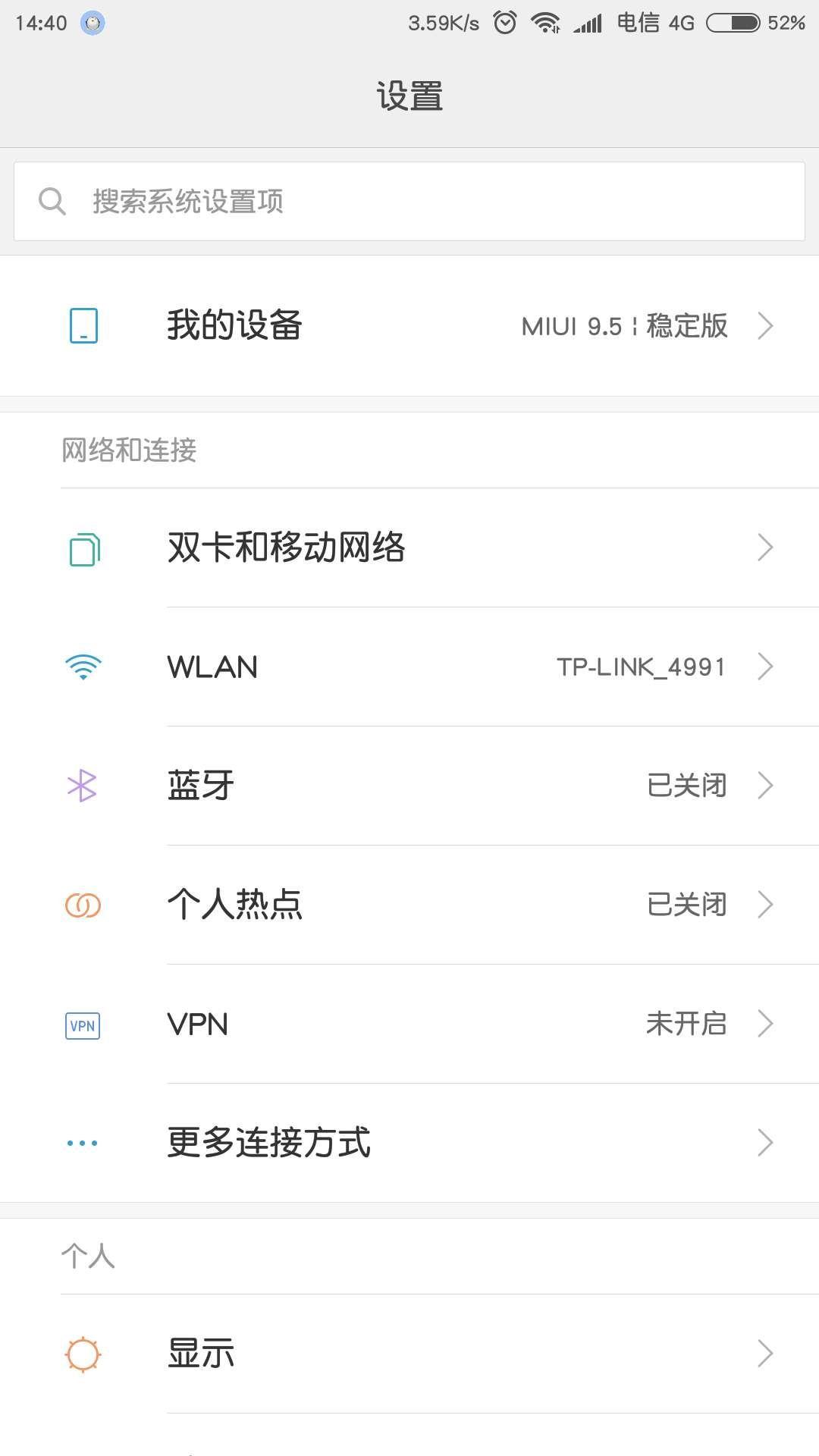Click the VPN badge icon

(x=83, y=1025)
